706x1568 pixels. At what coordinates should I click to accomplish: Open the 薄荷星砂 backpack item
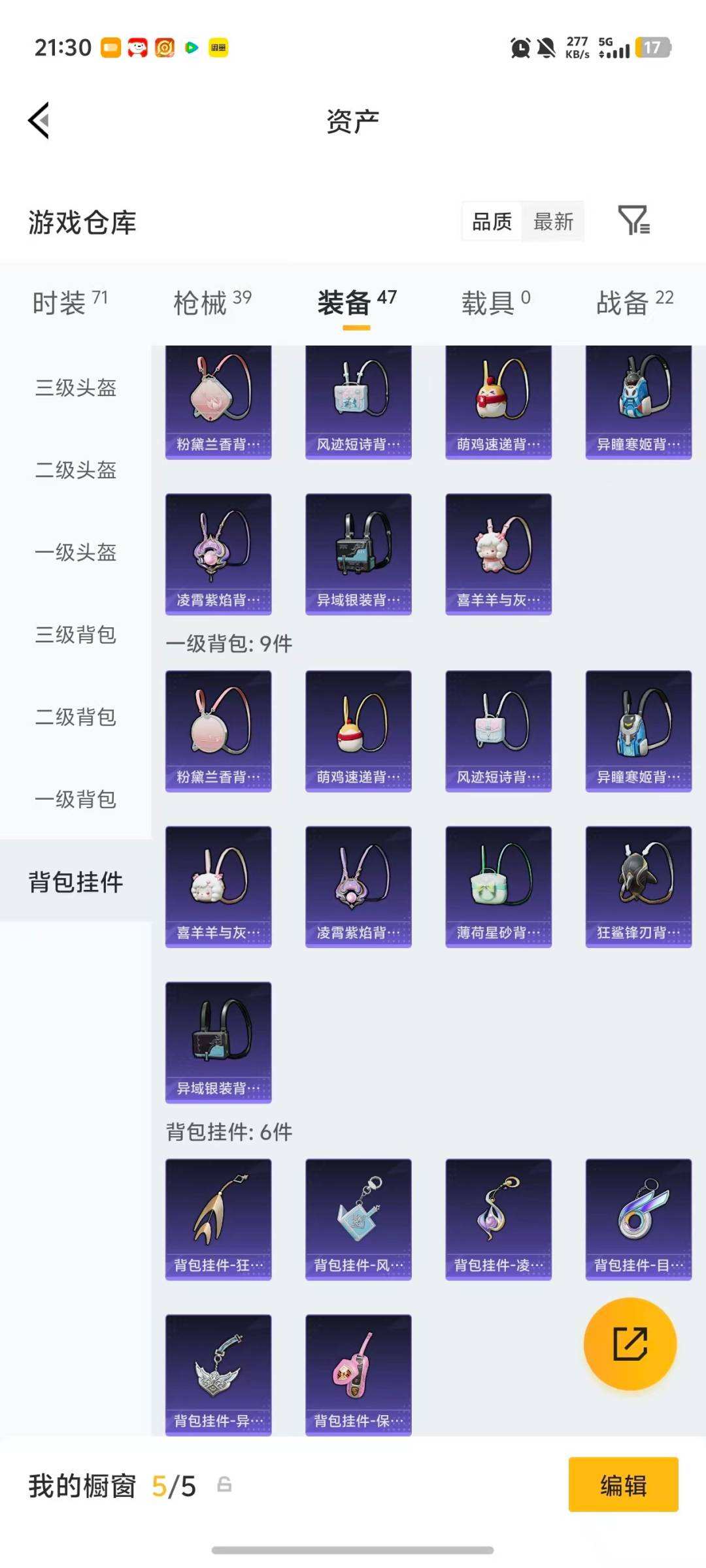click(498, 887)
